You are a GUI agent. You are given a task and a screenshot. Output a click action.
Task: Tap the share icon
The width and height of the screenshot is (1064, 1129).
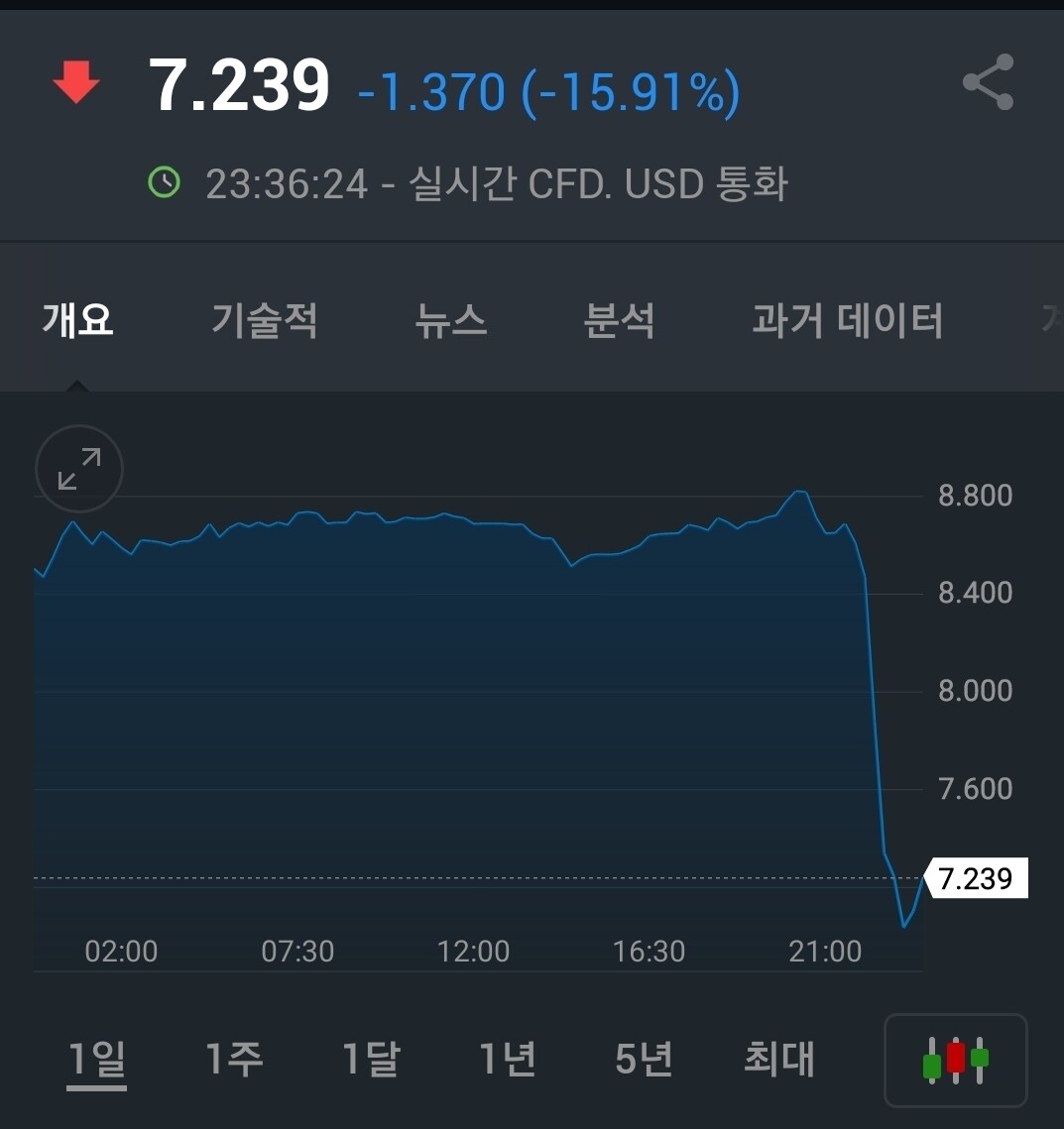(987, 81)
